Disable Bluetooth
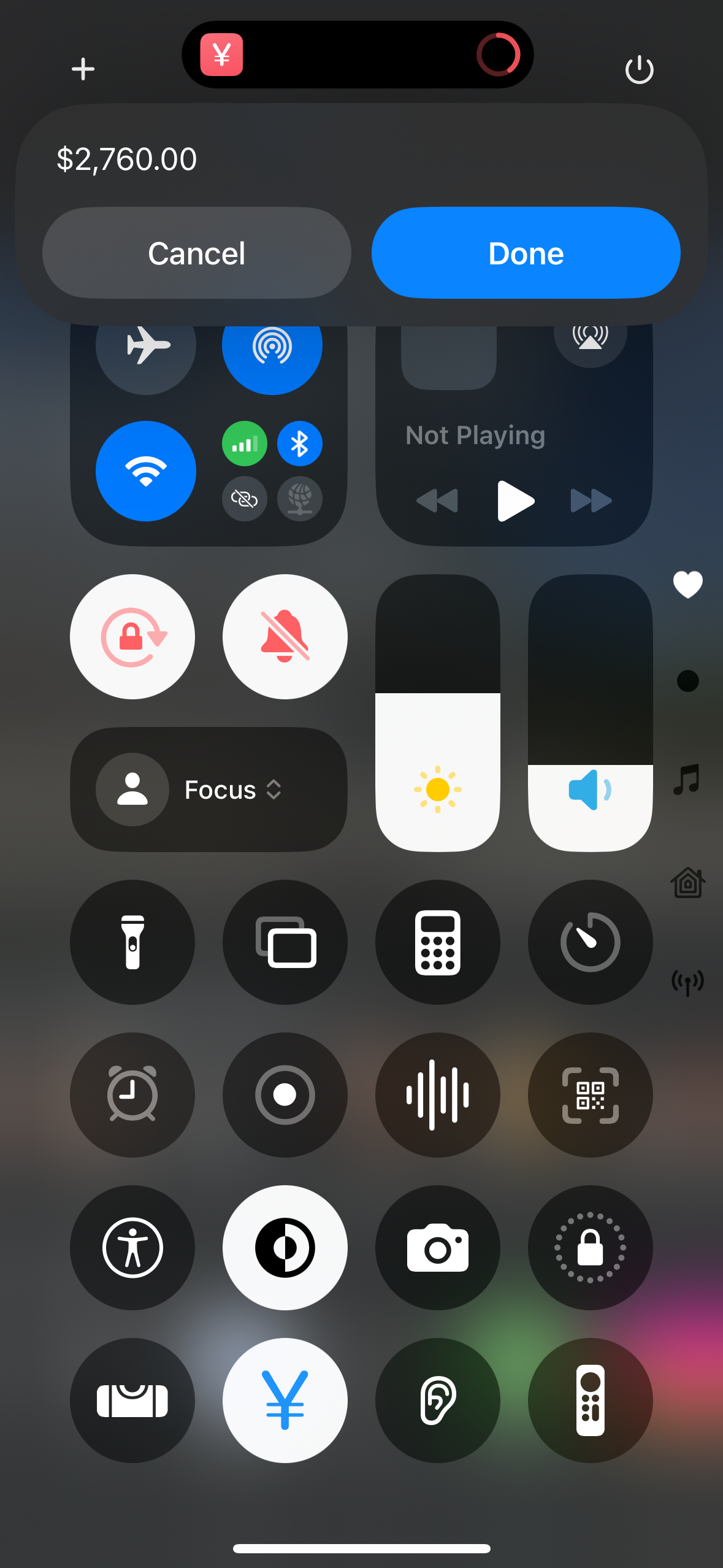Screen dimensions: 723x1568 (x=299, y=444)
